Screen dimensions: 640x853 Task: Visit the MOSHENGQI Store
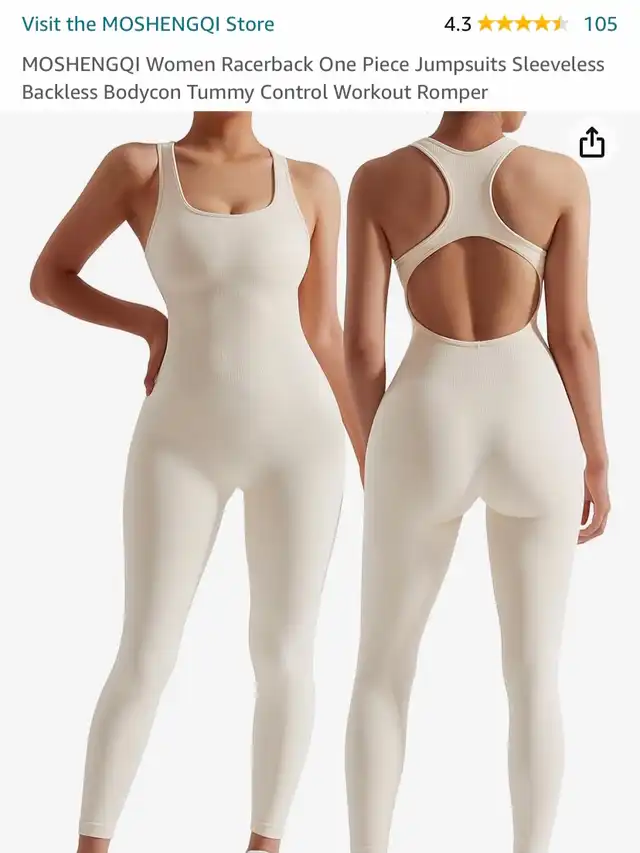click(148, 24)
